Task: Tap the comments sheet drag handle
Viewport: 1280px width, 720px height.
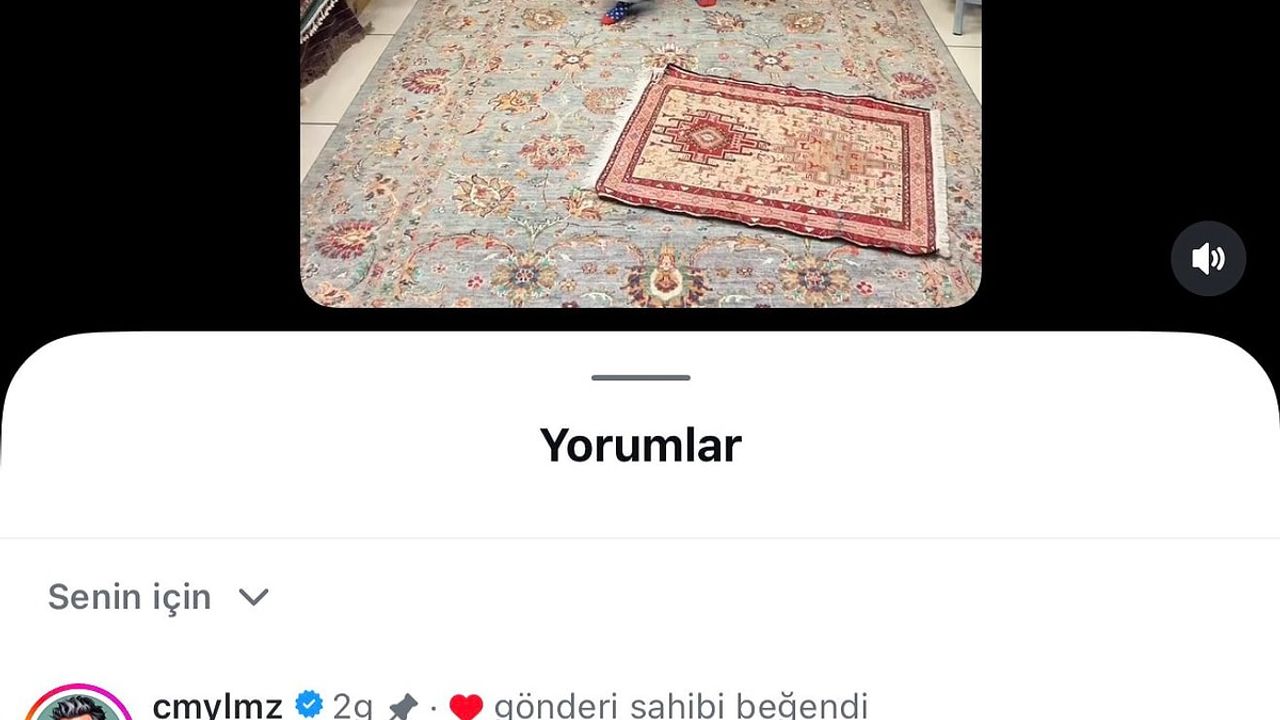Action: click(640, 378)
